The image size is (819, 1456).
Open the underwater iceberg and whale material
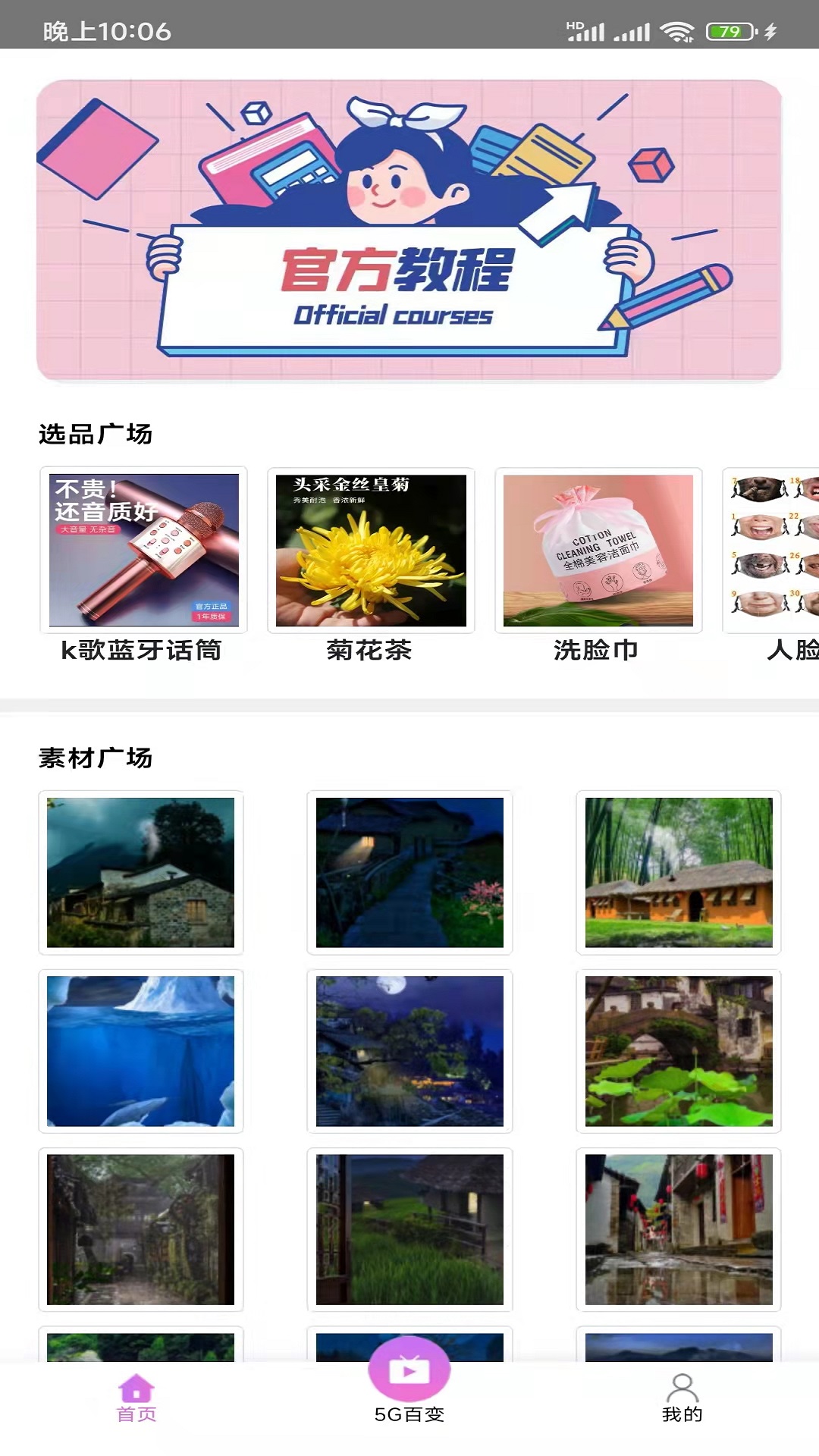(141, 1051)
